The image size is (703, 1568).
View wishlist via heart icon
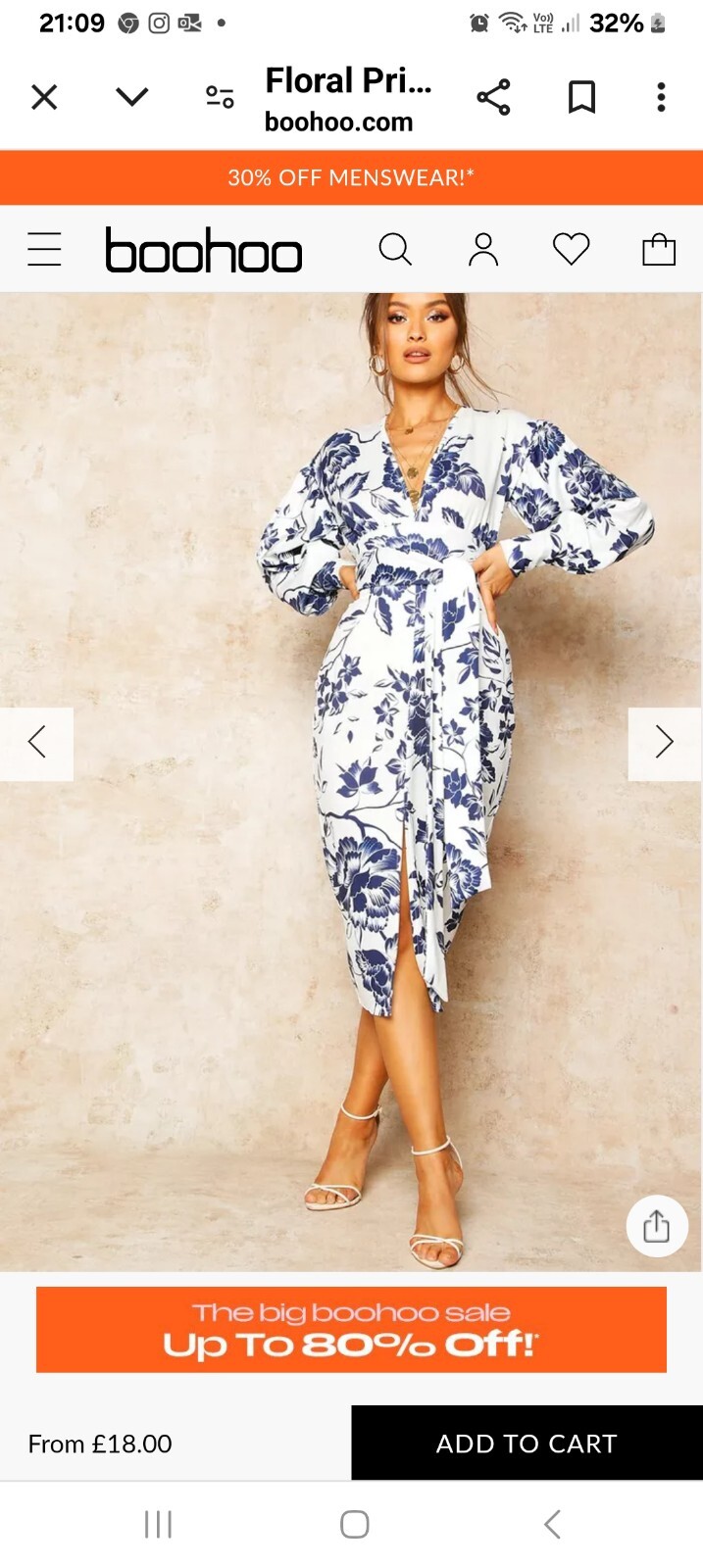(571, 249)
